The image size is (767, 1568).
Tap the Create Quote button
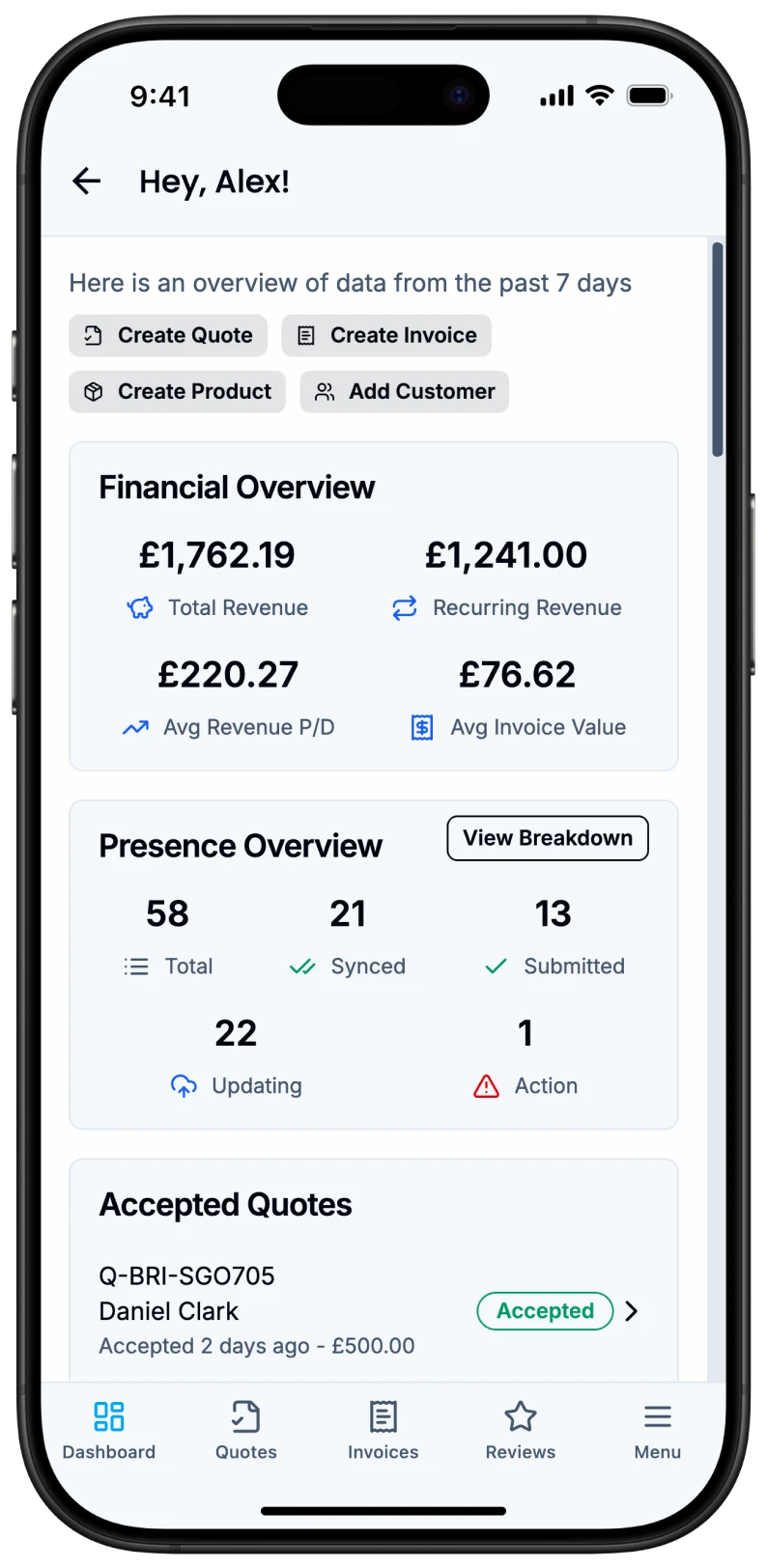(168, 335)
